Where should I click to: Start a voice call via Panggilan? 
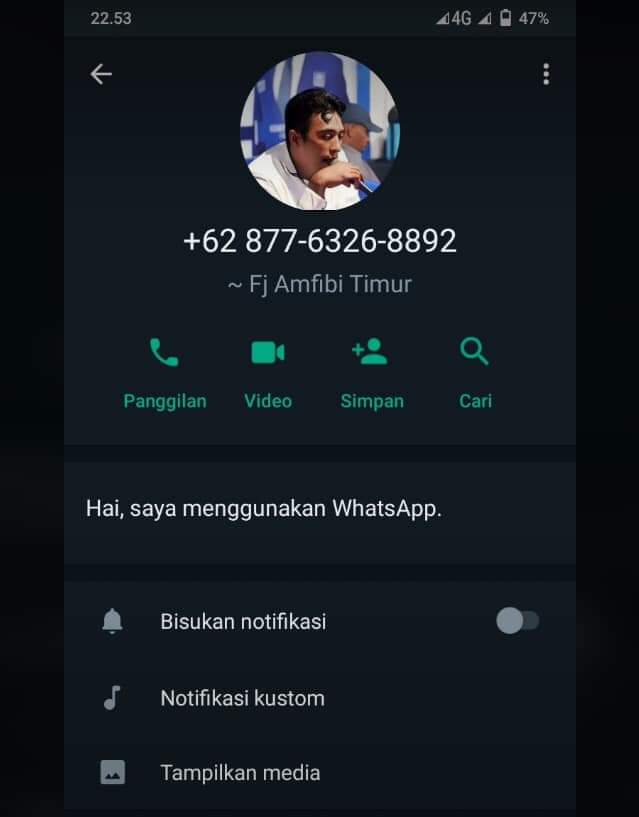[x=164, y=371]
